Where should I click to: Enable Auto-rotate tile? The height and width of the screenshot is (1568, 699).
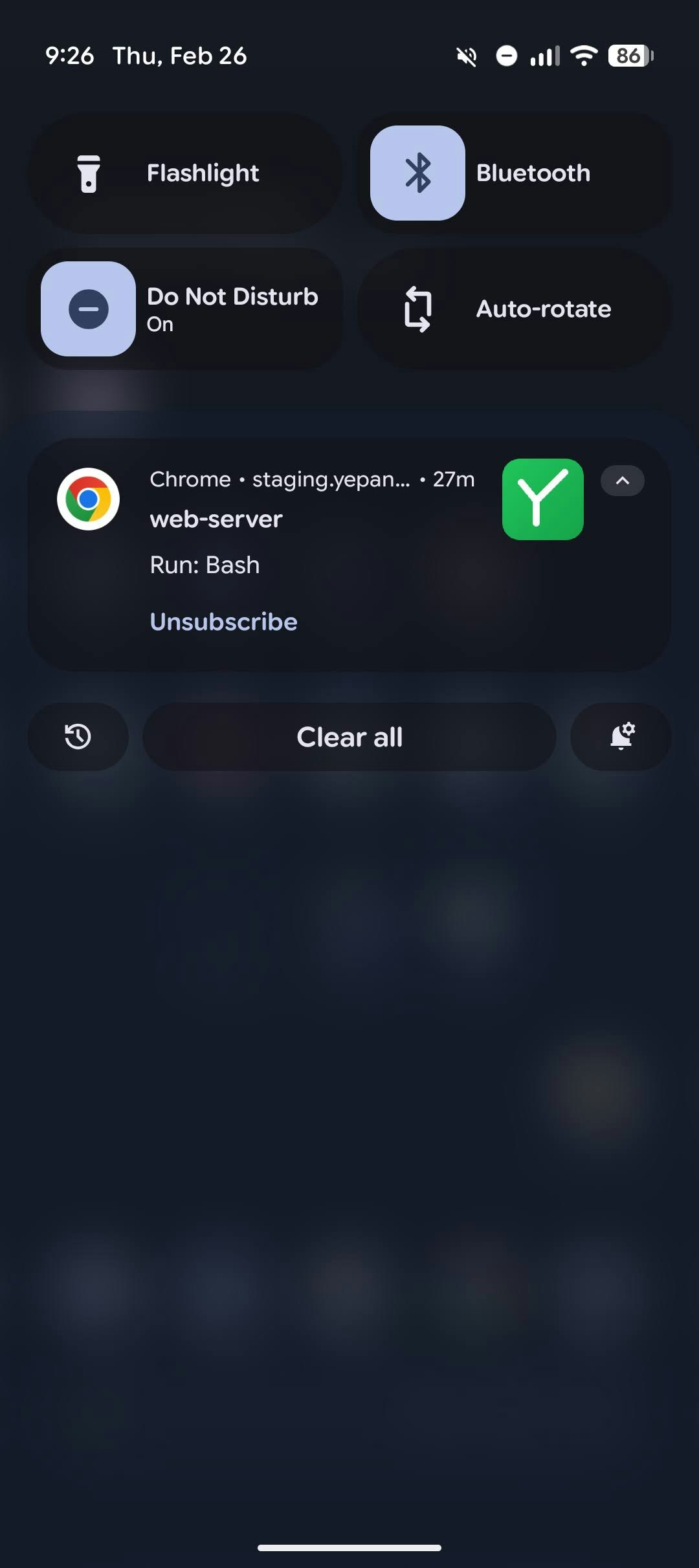tap(514, 309)
